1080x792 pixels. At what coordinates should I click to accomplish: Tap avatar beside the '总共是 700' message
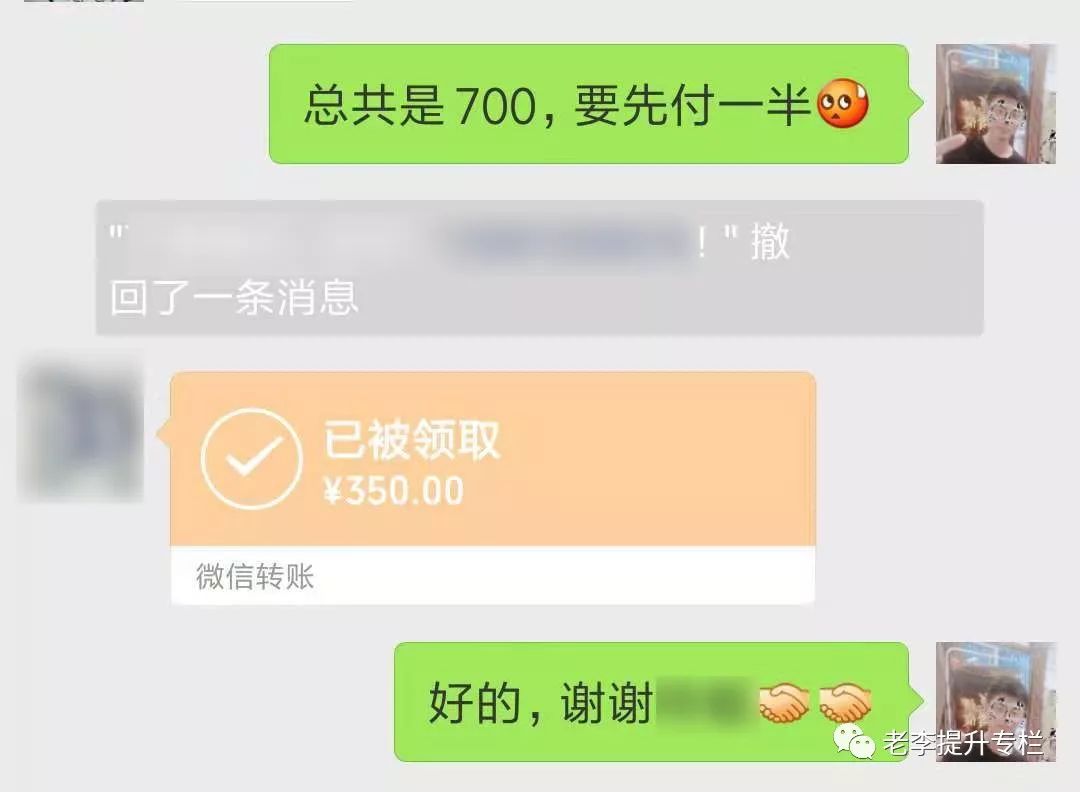pyautogui.click(x=995, y=104)
